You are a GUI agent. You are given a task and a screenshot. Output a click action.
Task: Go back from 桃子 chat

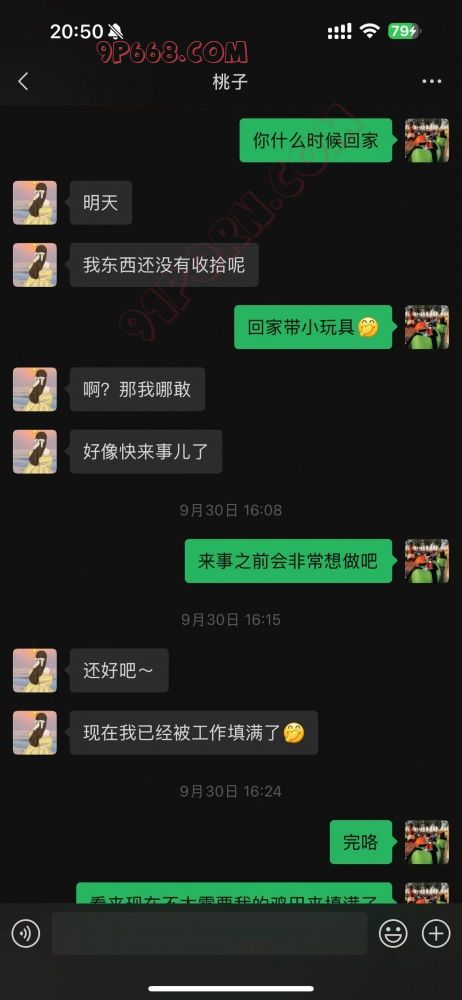click(24, 82)
